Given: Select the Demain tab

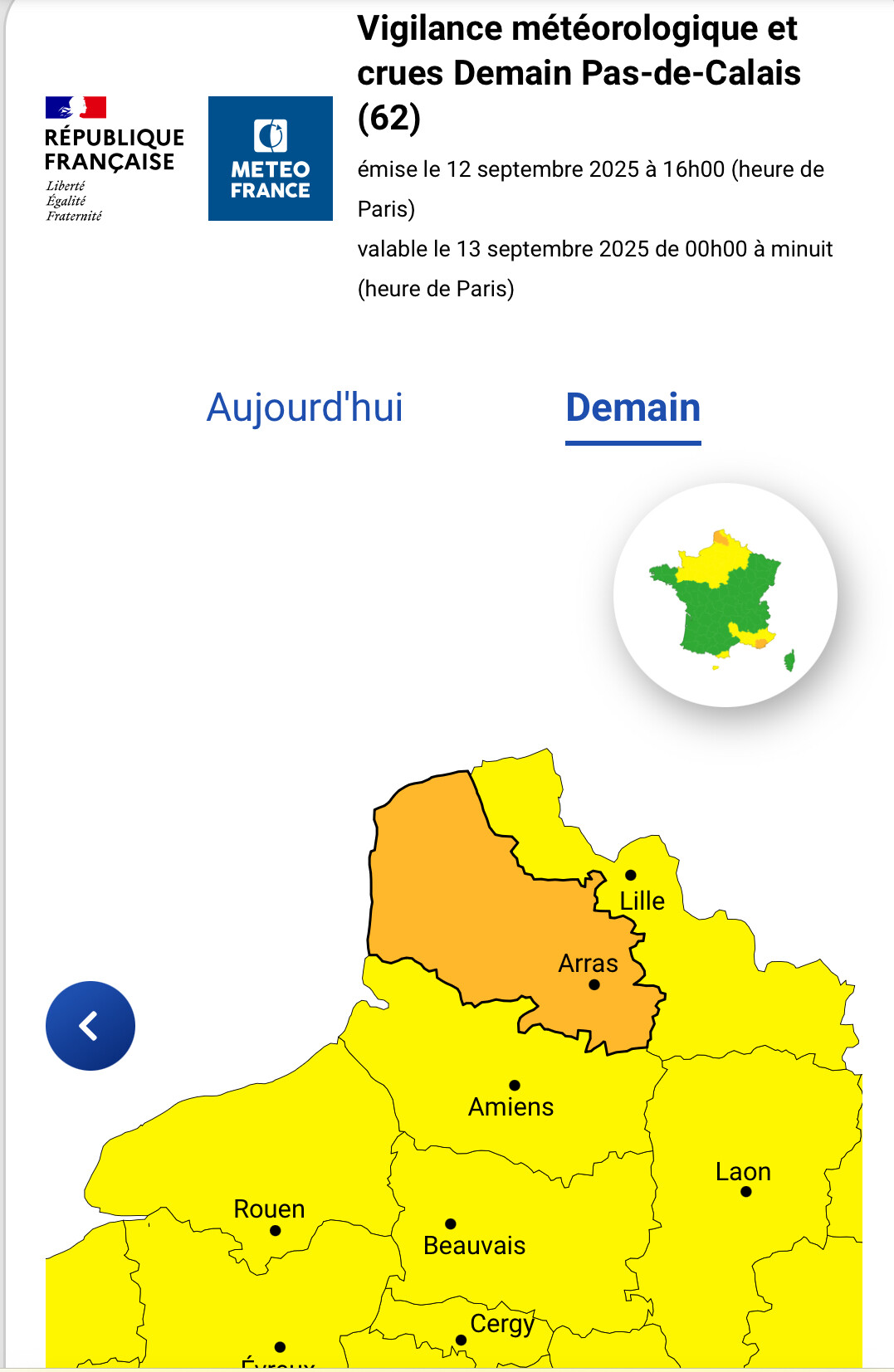Looking at the screenshot, I should point(633,408).
